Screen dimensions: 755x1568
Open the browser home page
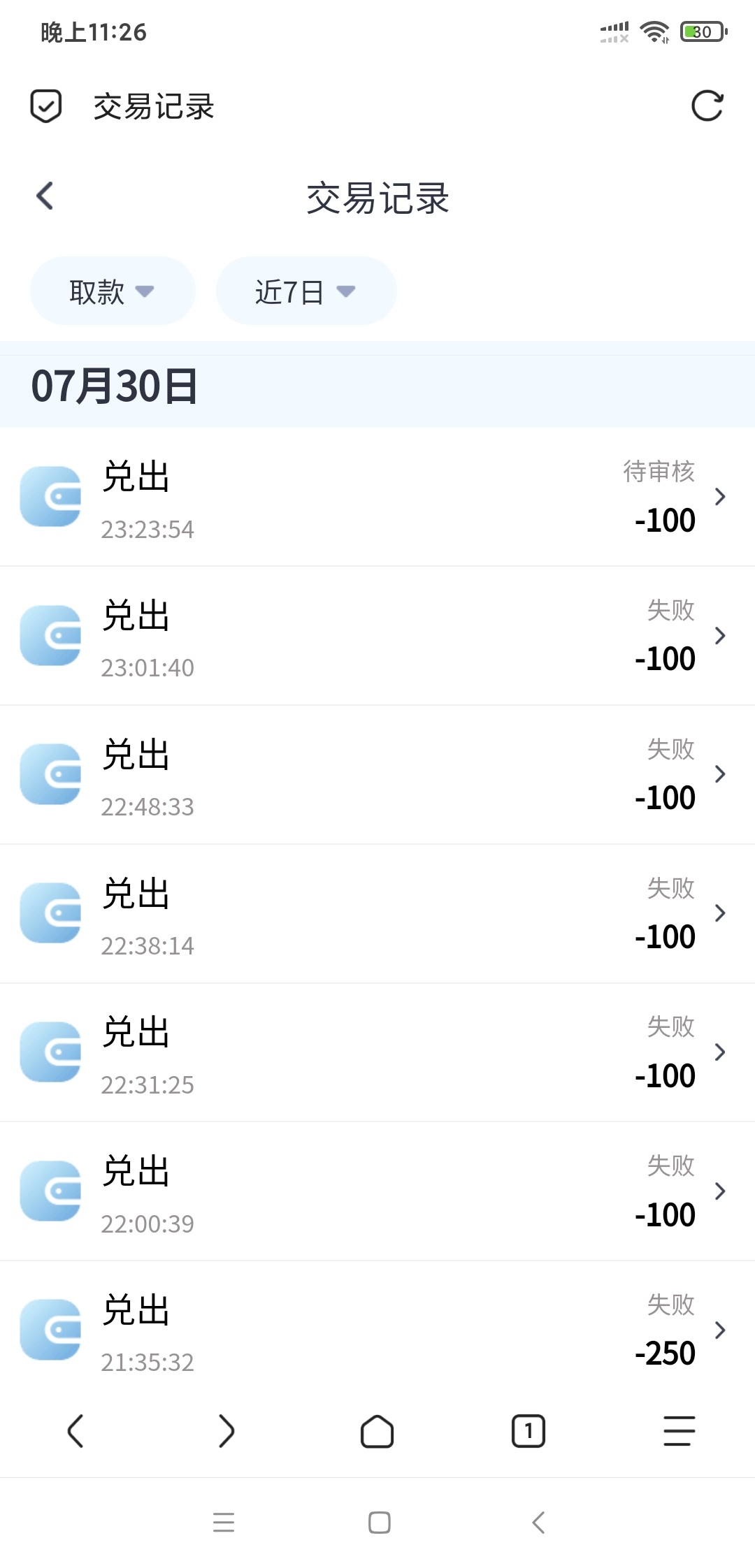pos(377,1431)
